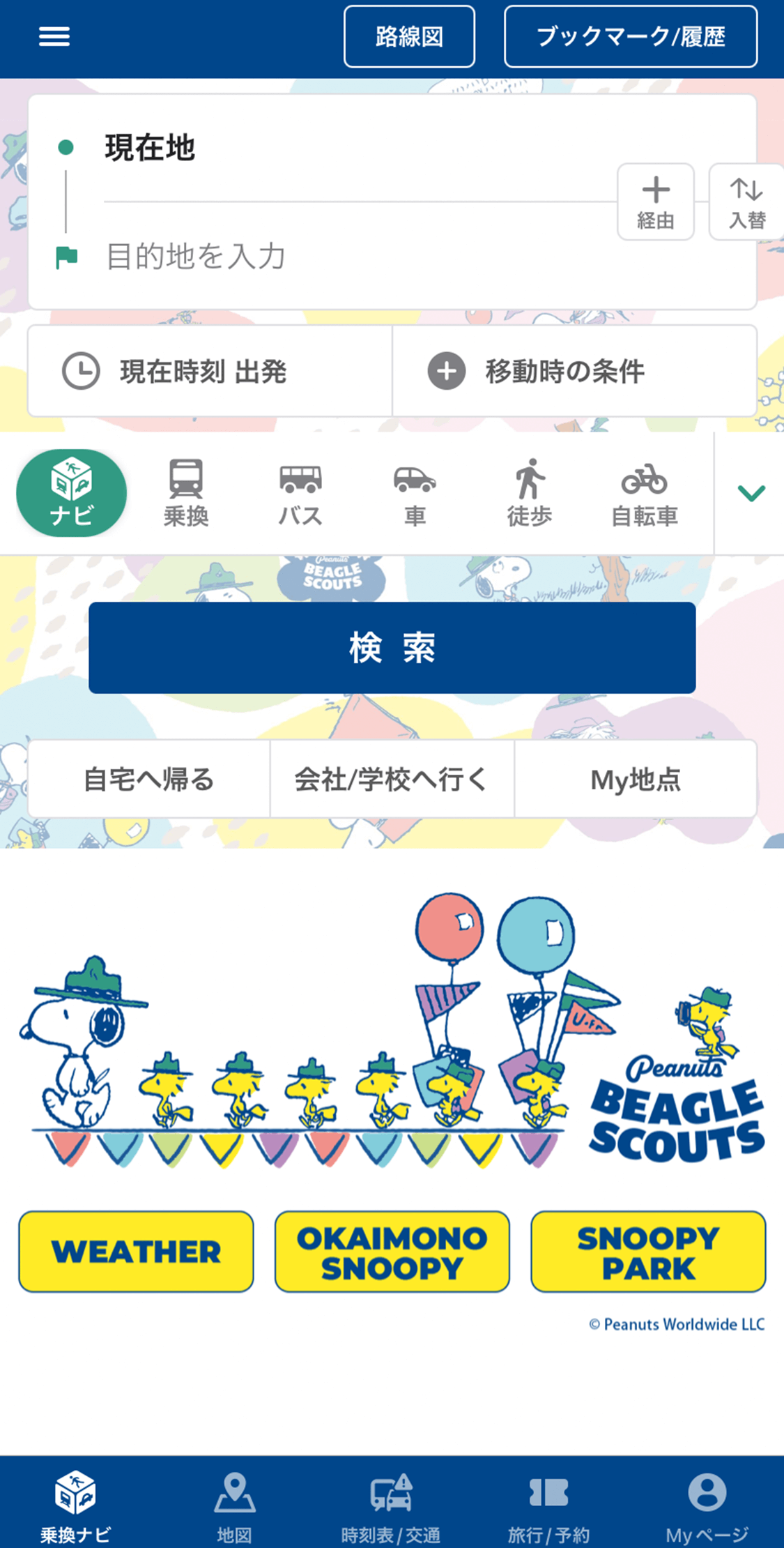The width and height of the screenshot is (784, 1548).
Task: Switch to the 地図 map tab
Action: [234, 1505]
